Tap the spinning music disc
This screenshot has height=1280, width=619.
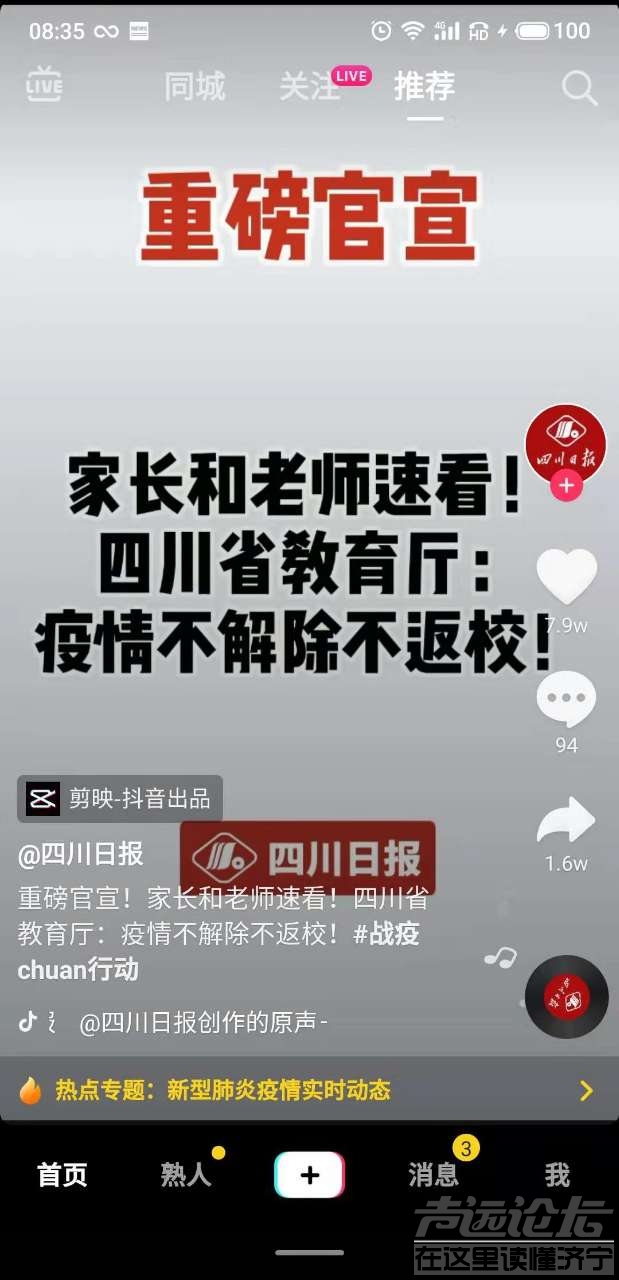(x=567, y=996)
